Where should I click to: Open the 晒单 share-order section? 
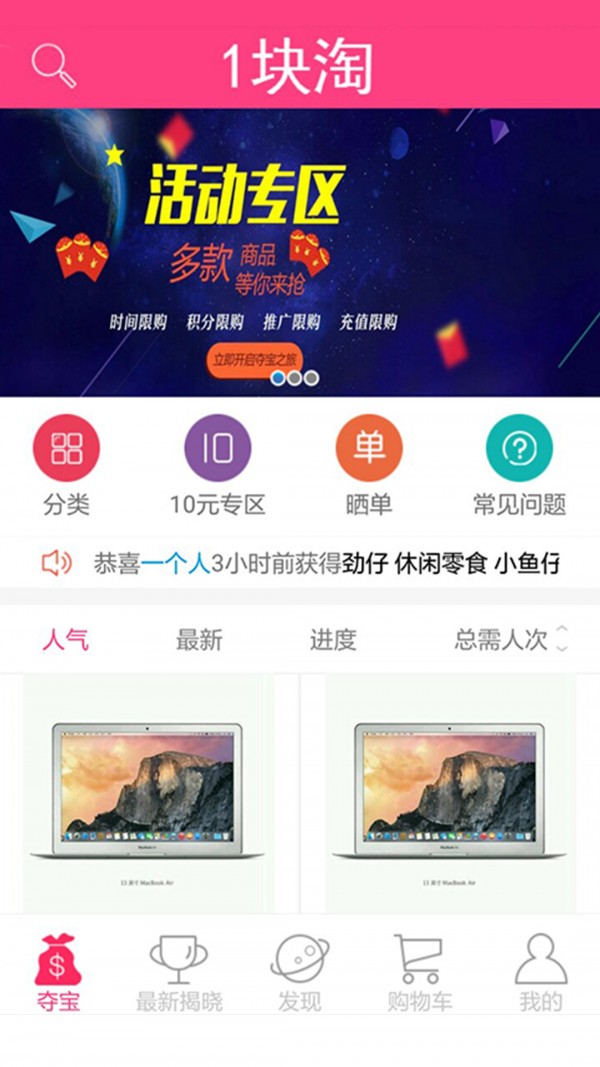(368, 465)
